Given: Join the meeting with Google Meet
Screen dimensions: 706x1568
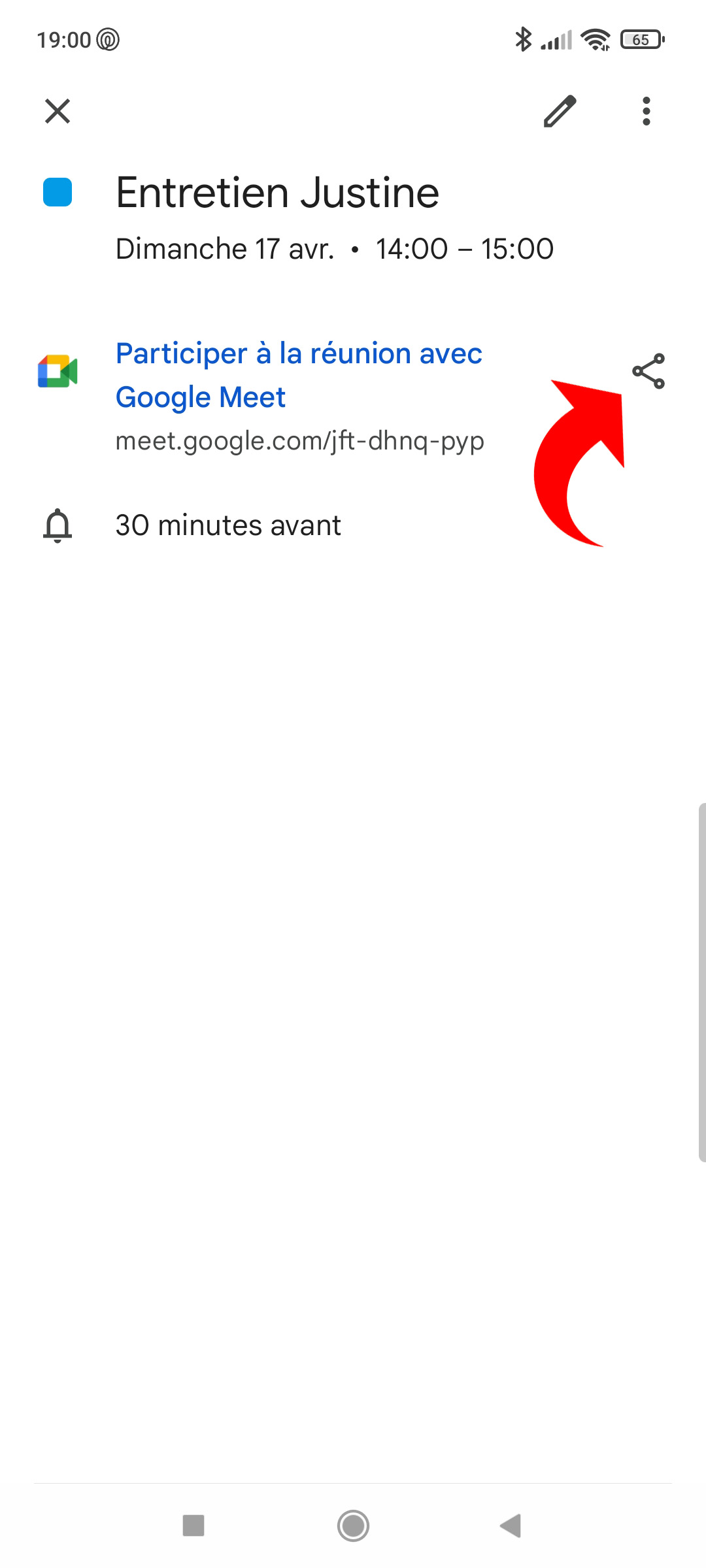Looking at the screenshot, I should [x=299, y=375].
